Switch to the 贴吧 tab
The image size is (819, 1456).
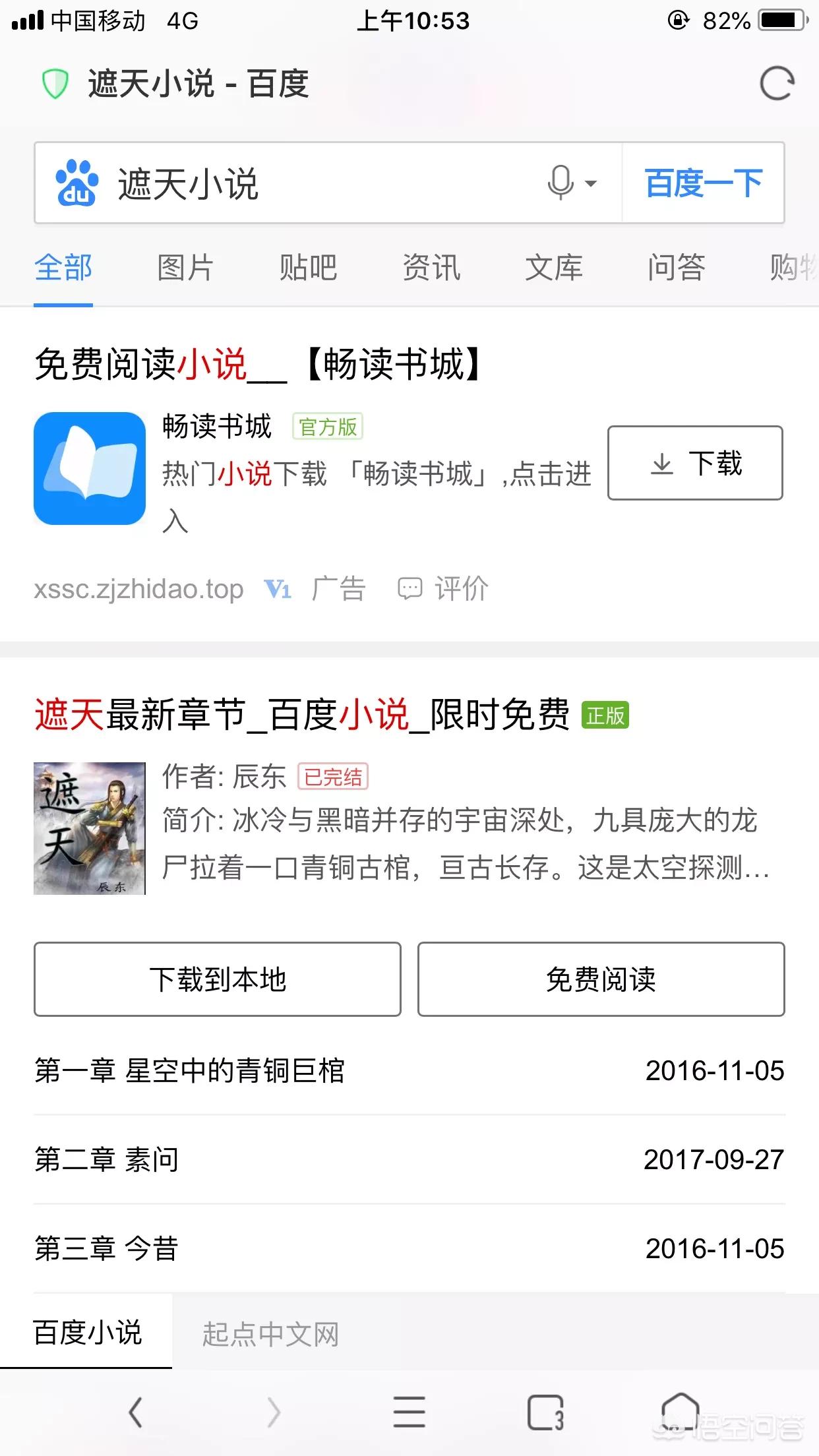coord(308,268)
